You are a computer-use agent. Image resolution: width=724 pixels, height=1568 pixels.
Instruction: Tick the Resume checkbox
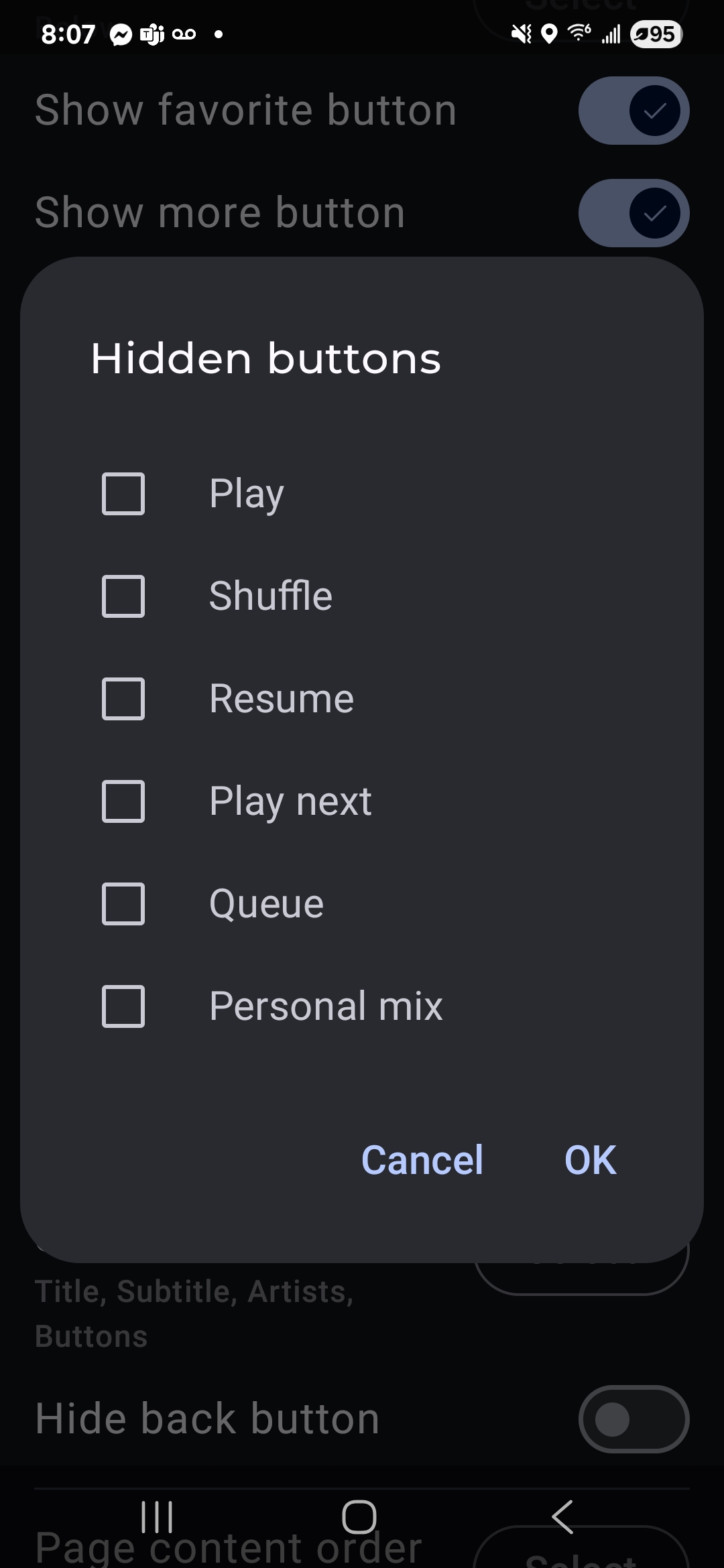[x=123, y=699]
